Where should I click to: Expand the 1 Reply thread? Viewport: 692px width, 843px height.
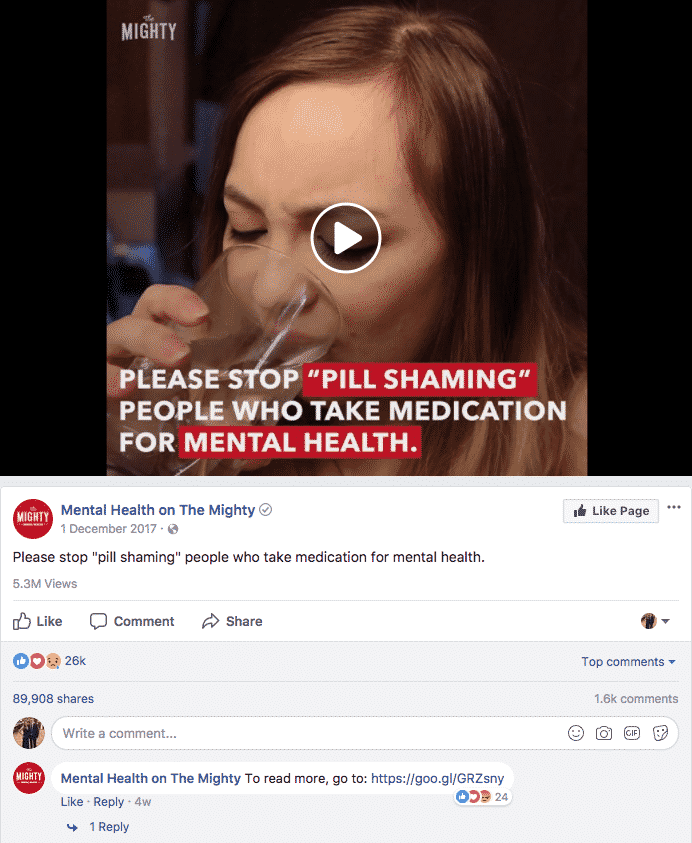108,827
